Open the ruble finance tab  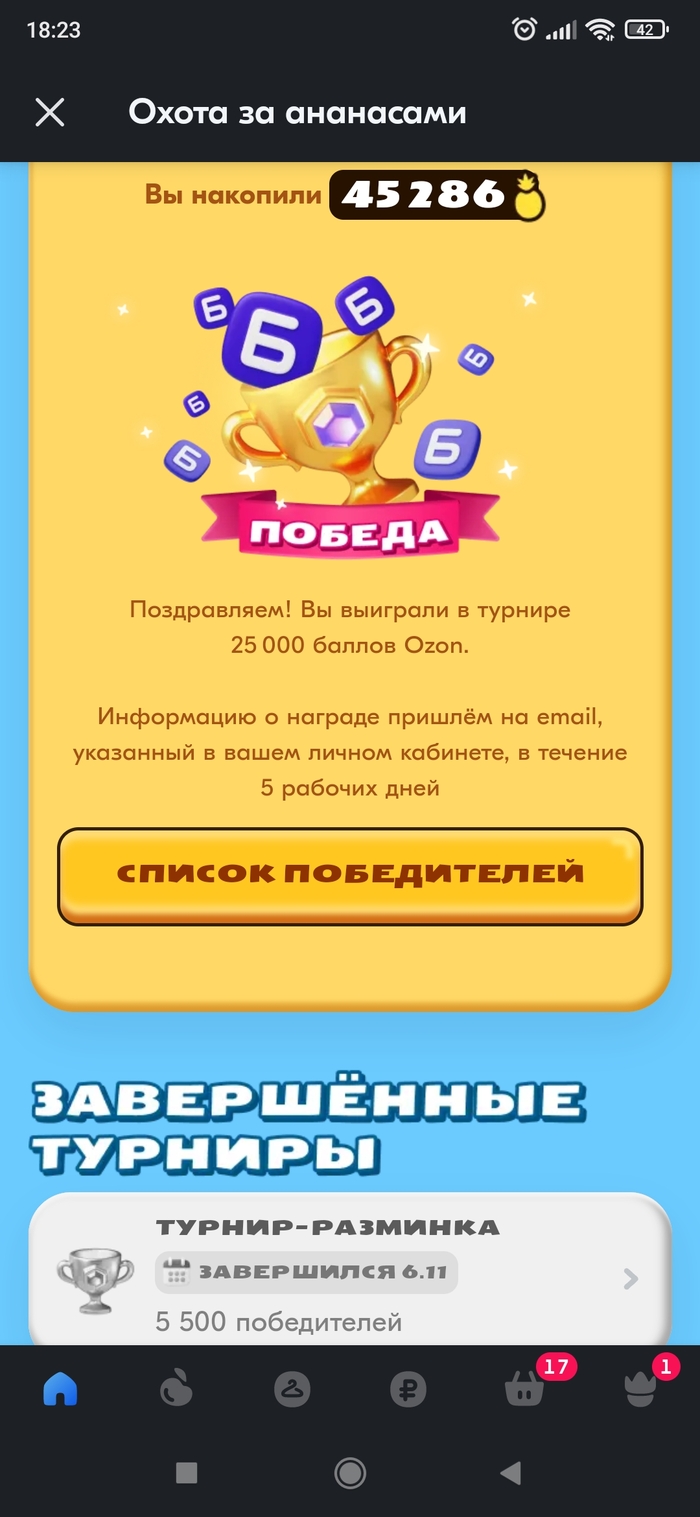tap(408, 1390)
